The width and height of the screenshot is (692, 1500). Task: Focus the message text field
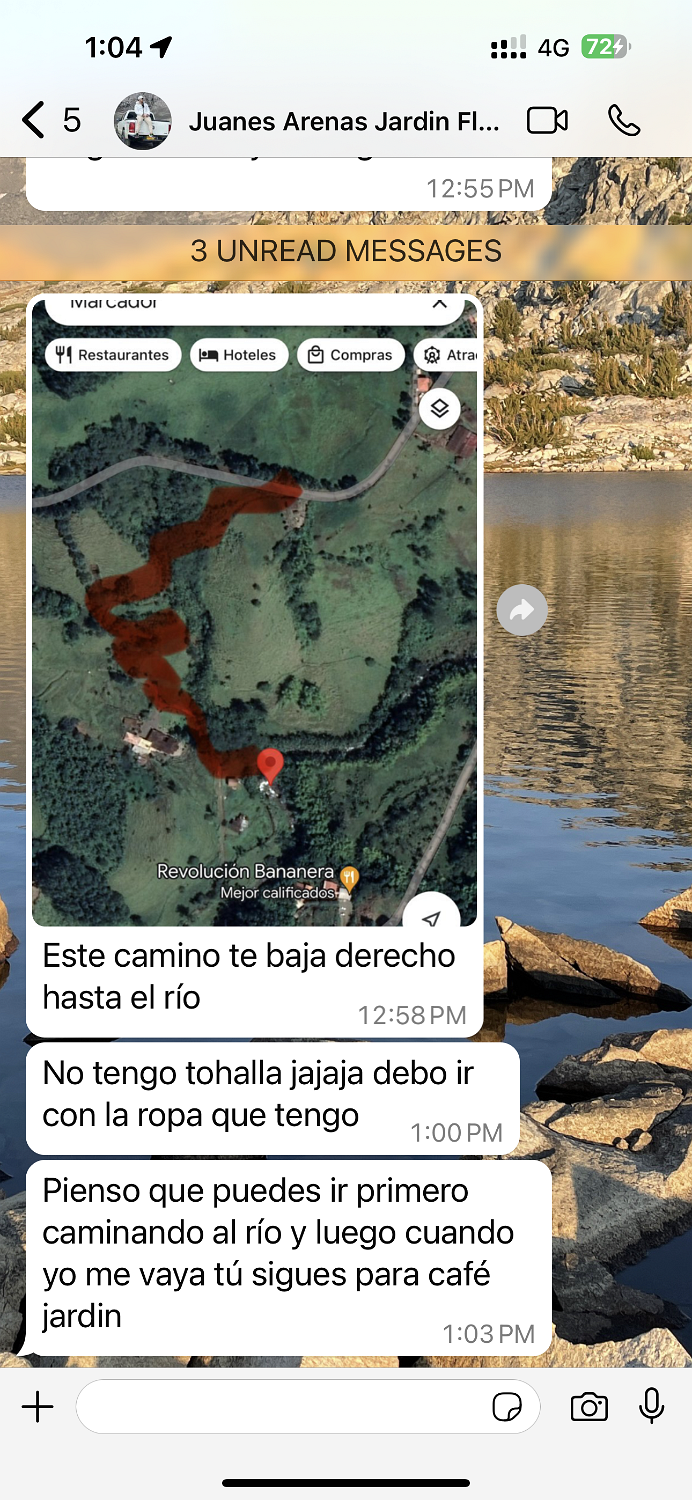[280, 1407]
